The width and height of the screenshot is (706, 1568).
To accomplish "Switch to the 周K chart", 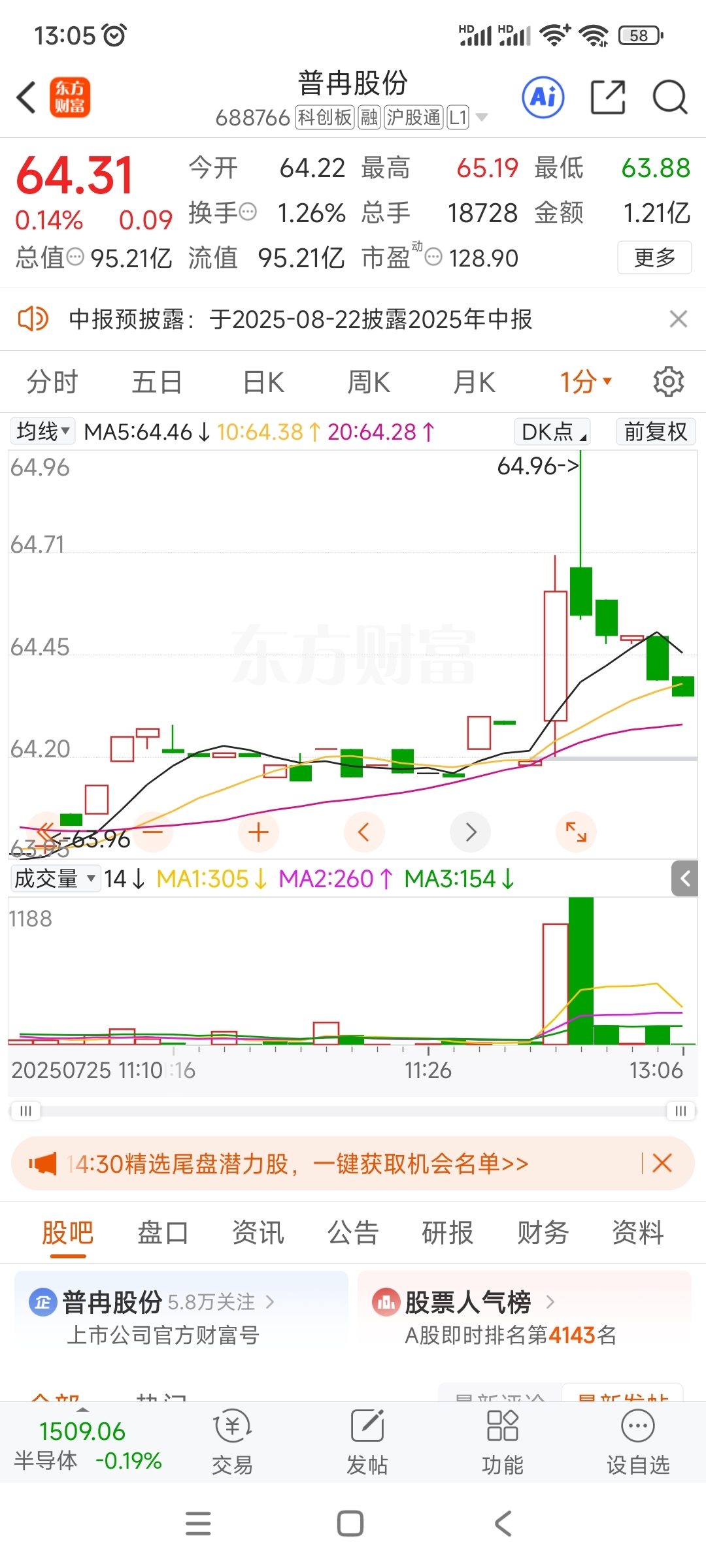I will pyautogui.click(x=369, y=382).
